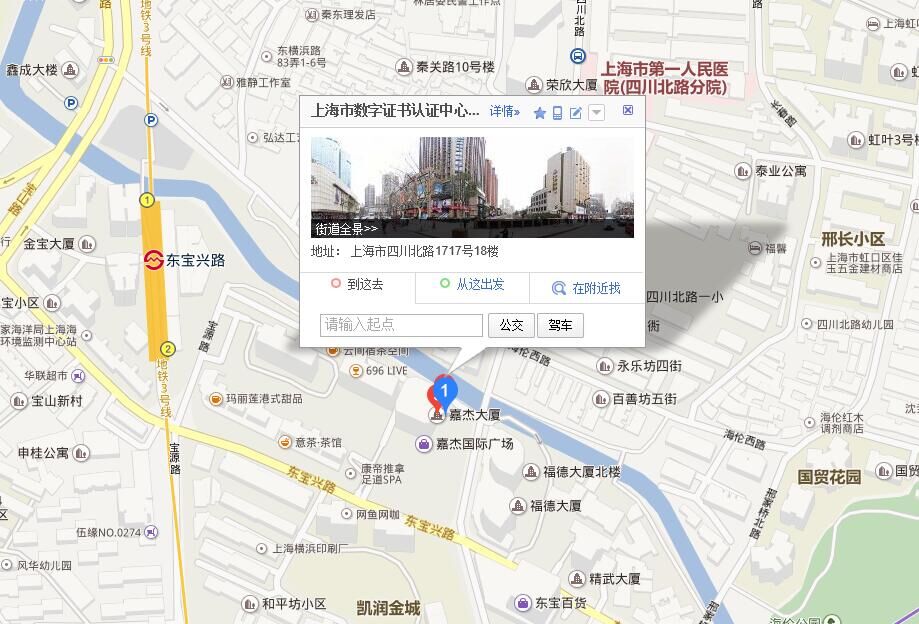Open 详情 details link in the popup
Viewport: 919px width, 624px height.
pos(504,111)
